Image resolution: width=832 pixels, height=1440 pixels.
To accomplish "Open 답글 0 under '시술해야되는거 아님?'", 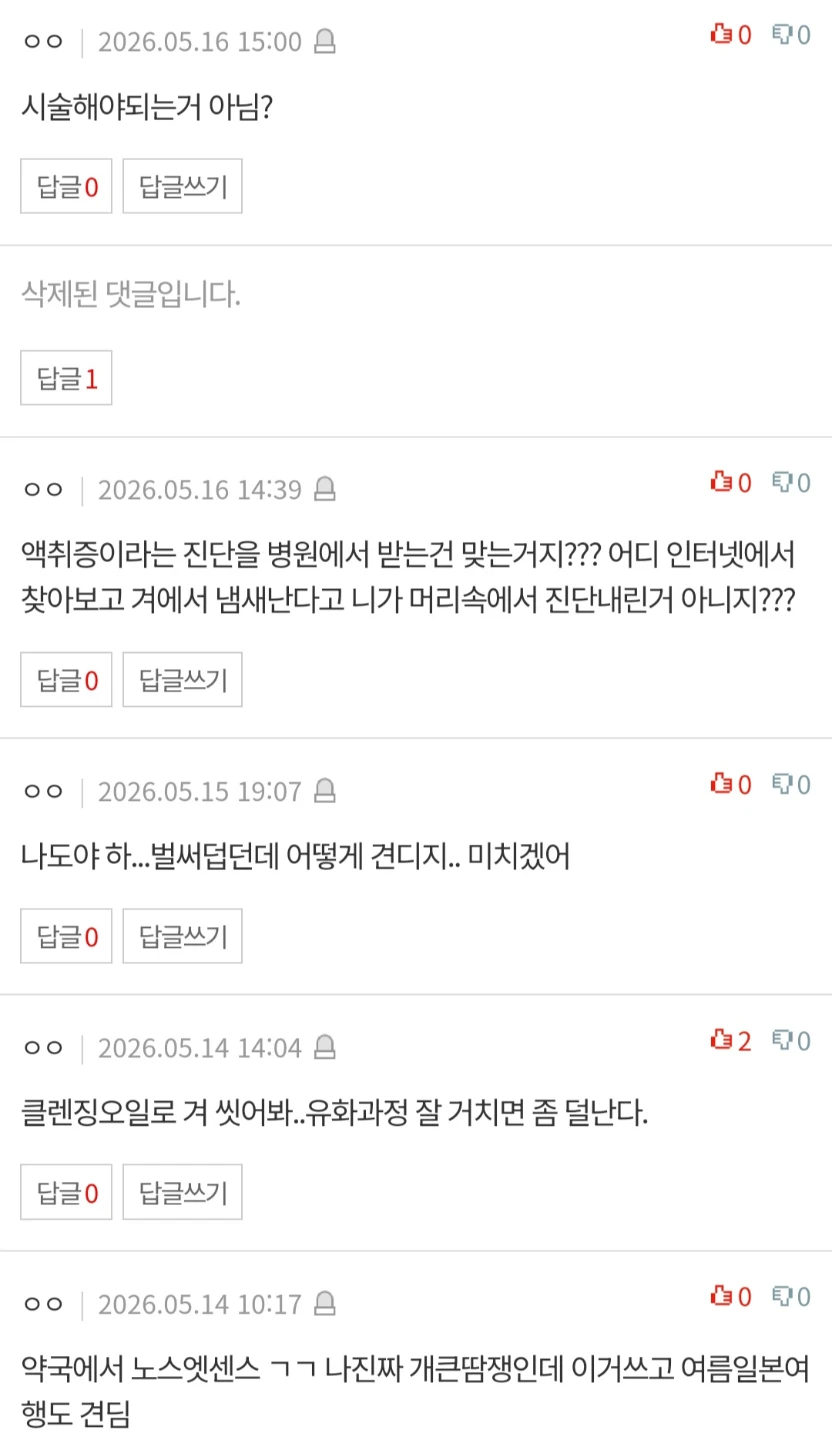I will tap(66, 186).
